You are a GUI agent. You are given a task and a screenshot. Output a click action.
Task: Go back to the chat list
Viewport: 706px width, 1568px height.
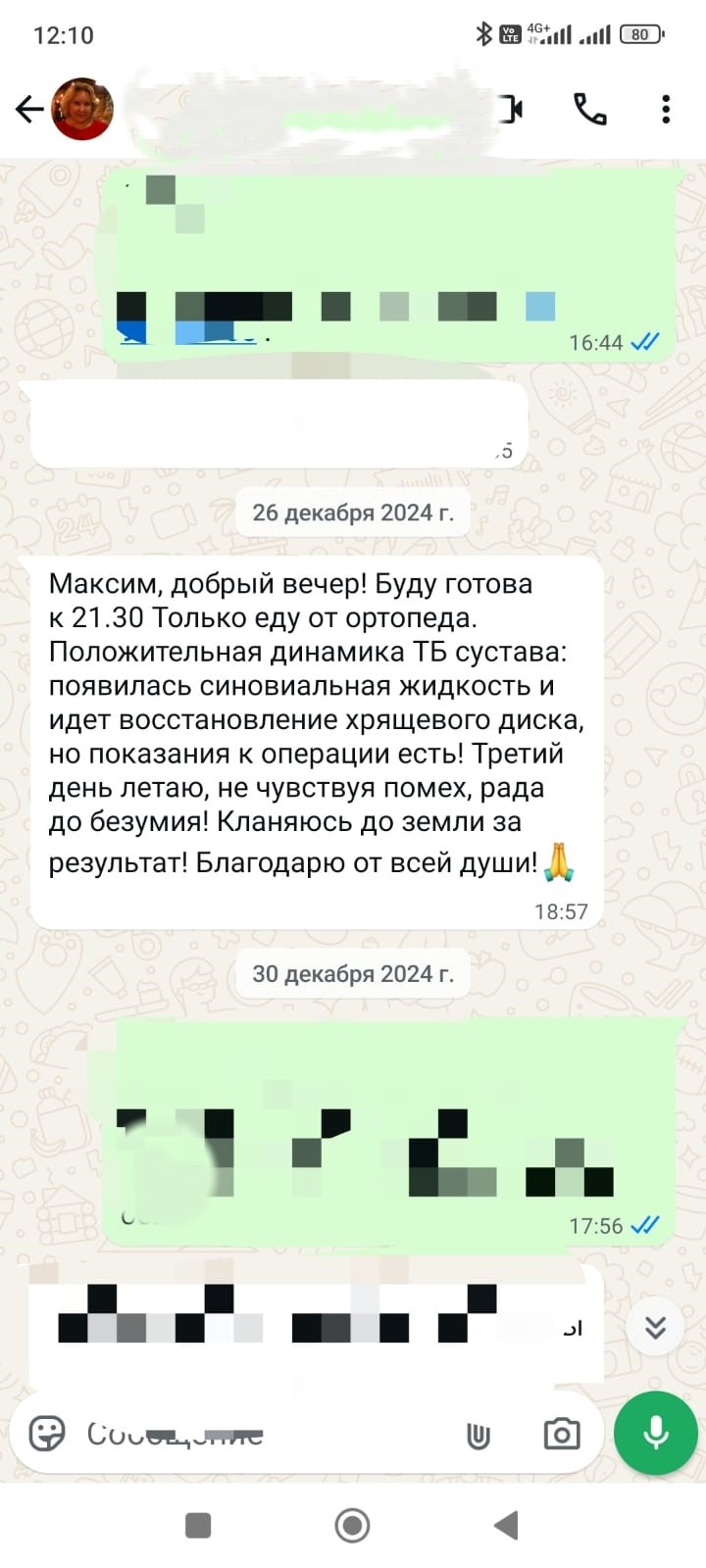click(x=29, y=109)
